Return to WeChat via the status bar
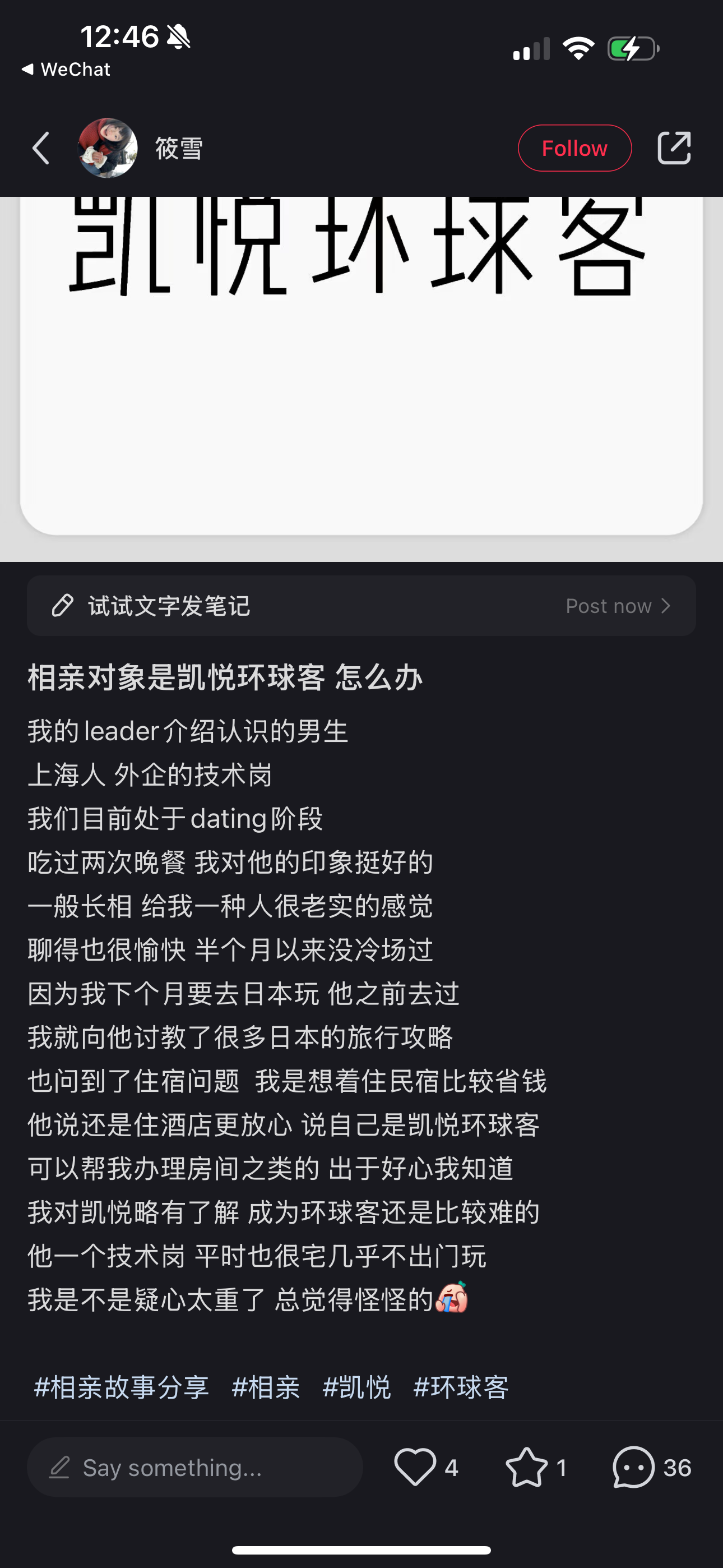The height and width of the screenshot is (1568, 723). [x=66, y=70]
